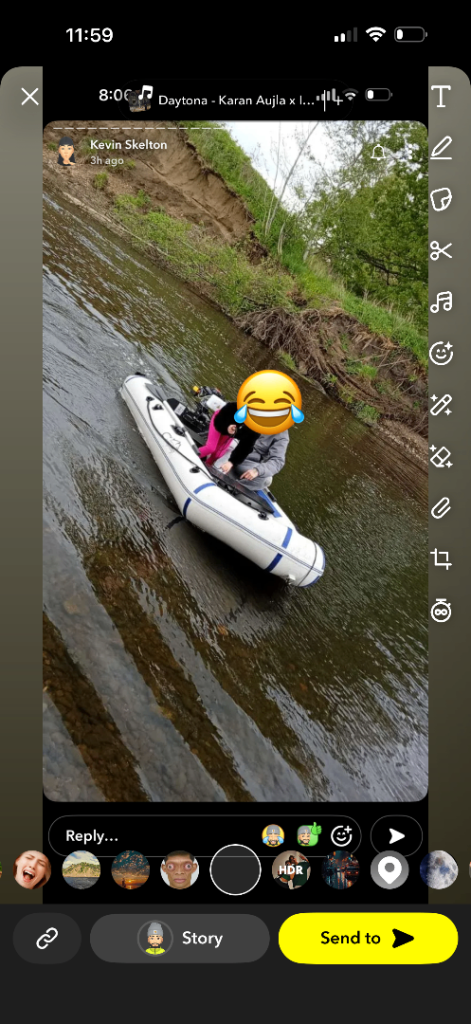Viewport: 471px width, 1024px height.
Task: Select the HDR lens filter
Action: click(291, 870)
